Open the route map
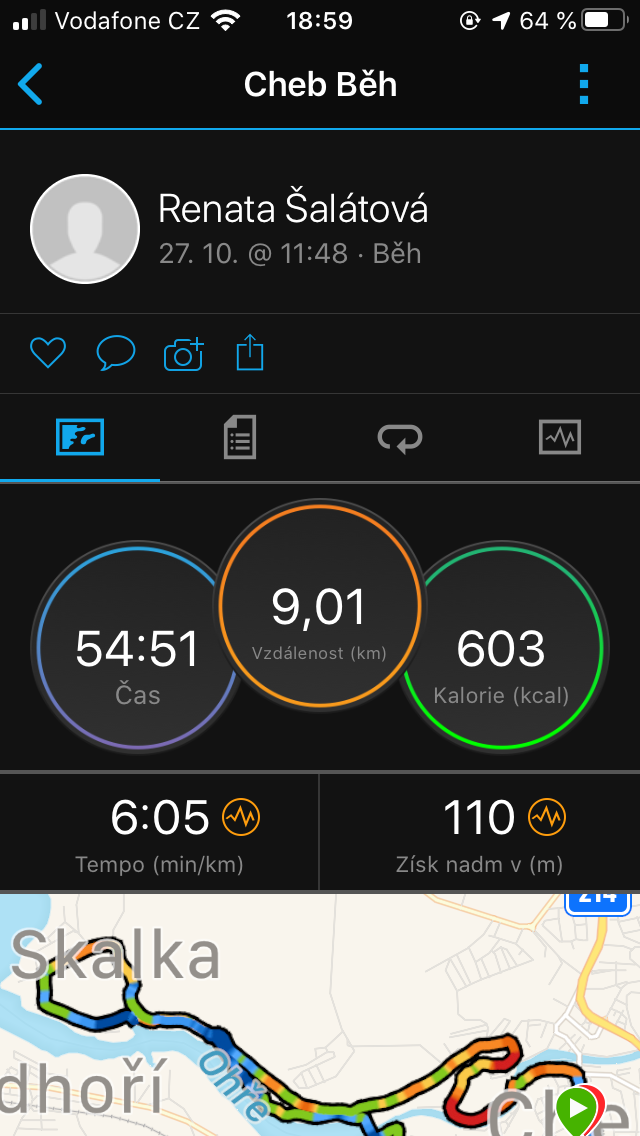This screenshot has width=640, height=1136. 320,1014
